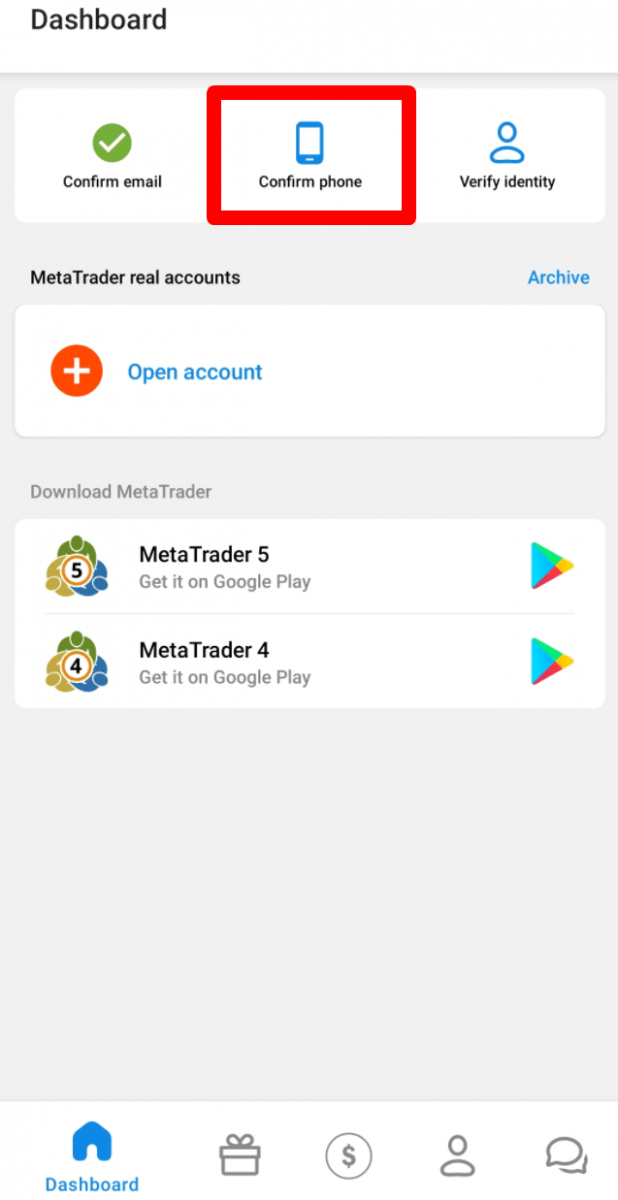Viewport: 618px width, 1200px height.
Task: Open the gift bonuses tab
Action: click(x=239, y=1156)
